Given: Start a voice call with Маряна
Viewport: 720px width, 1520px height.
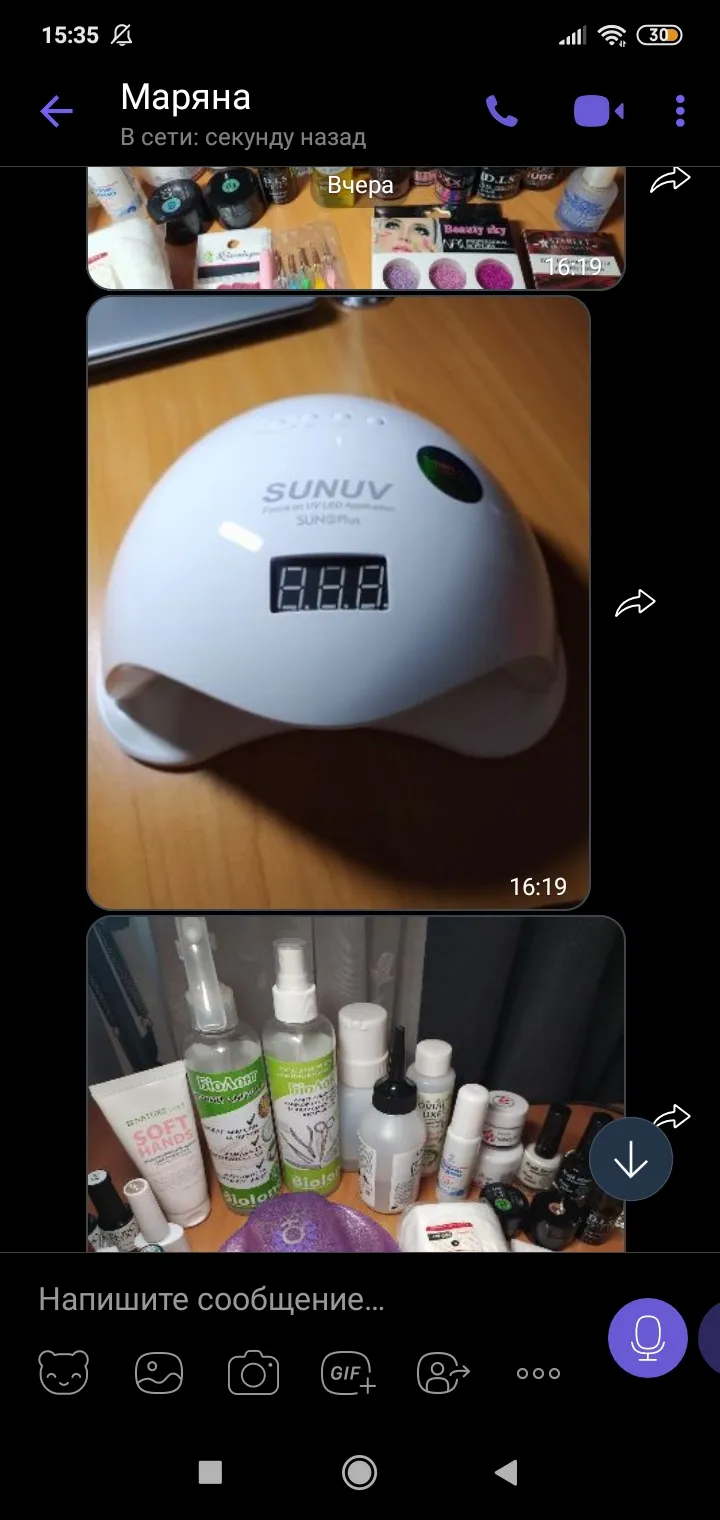Looking at the screenshot, I should click(x=502, y=111).
